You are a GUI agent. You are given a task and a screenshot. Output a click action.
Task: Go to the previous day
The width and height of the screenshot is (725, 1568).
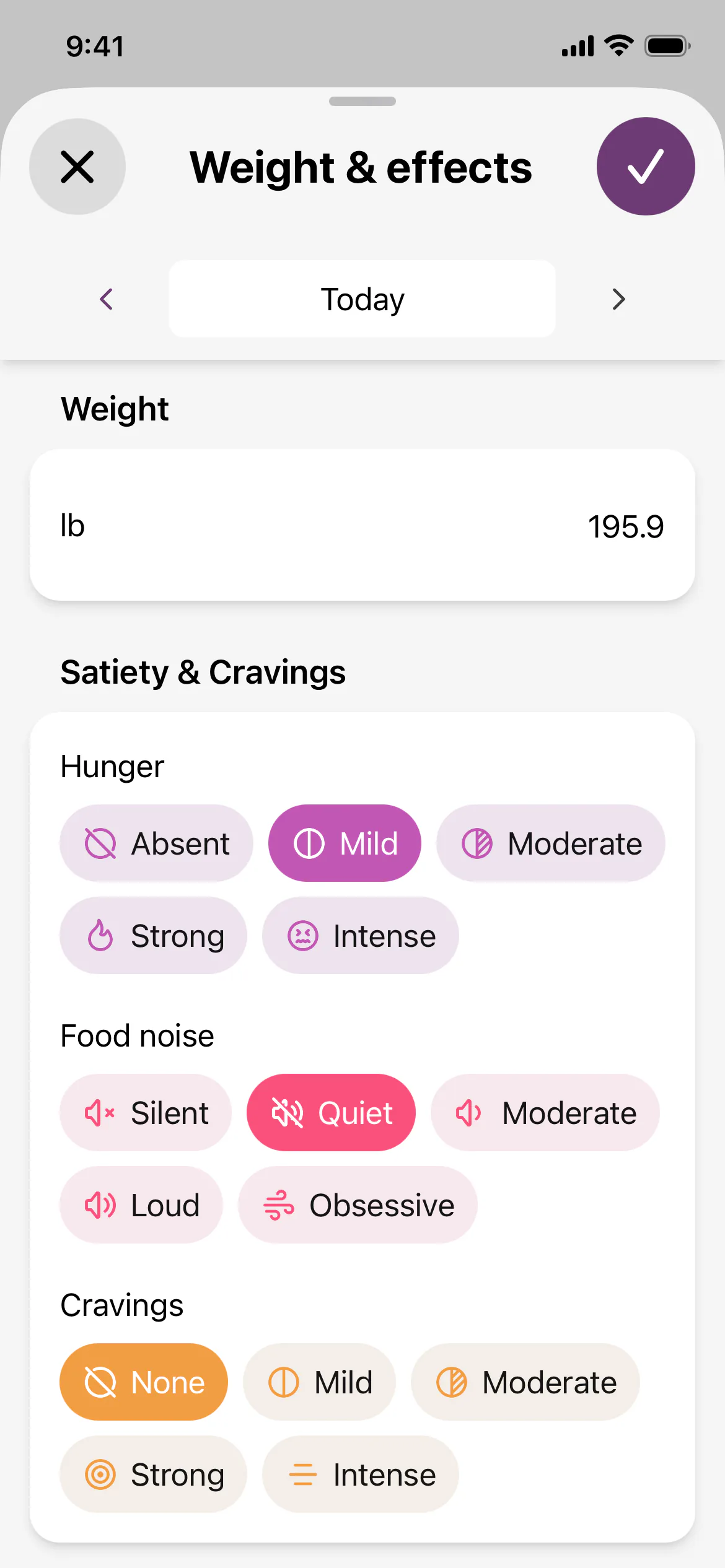tap(107, 299)
